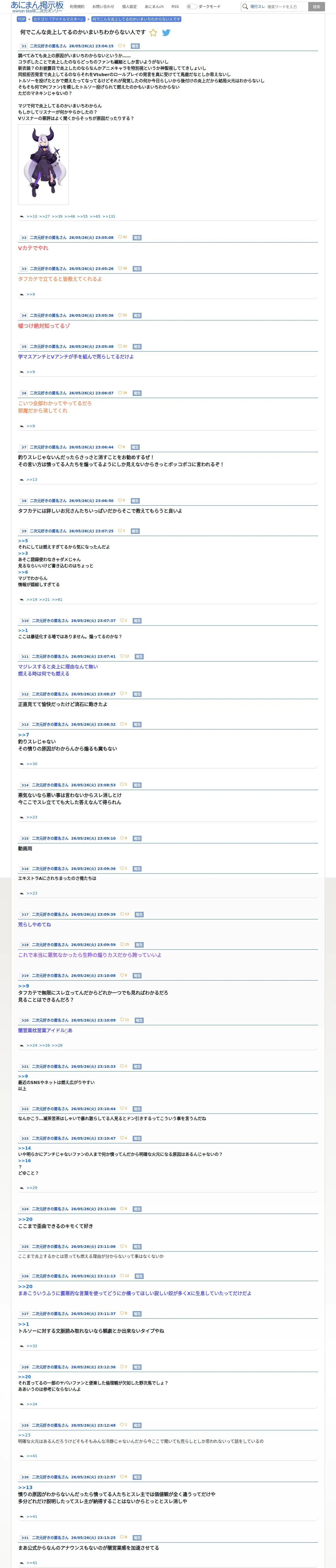Go to TOP via breadcrumb

(21, 19)
